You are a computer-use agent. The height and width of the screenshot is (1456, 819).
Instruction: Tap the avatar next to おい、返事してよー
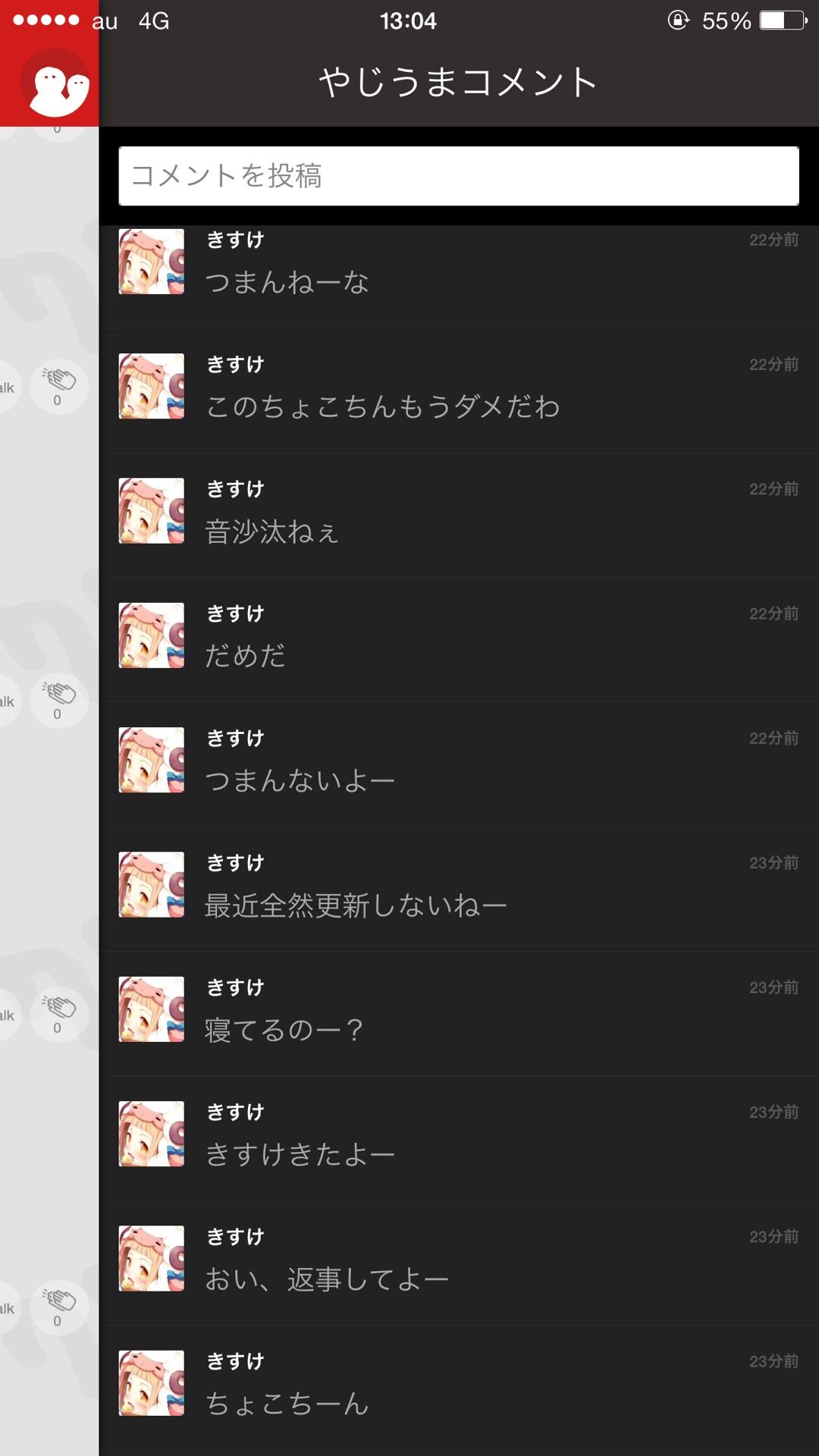point(150,1259)
